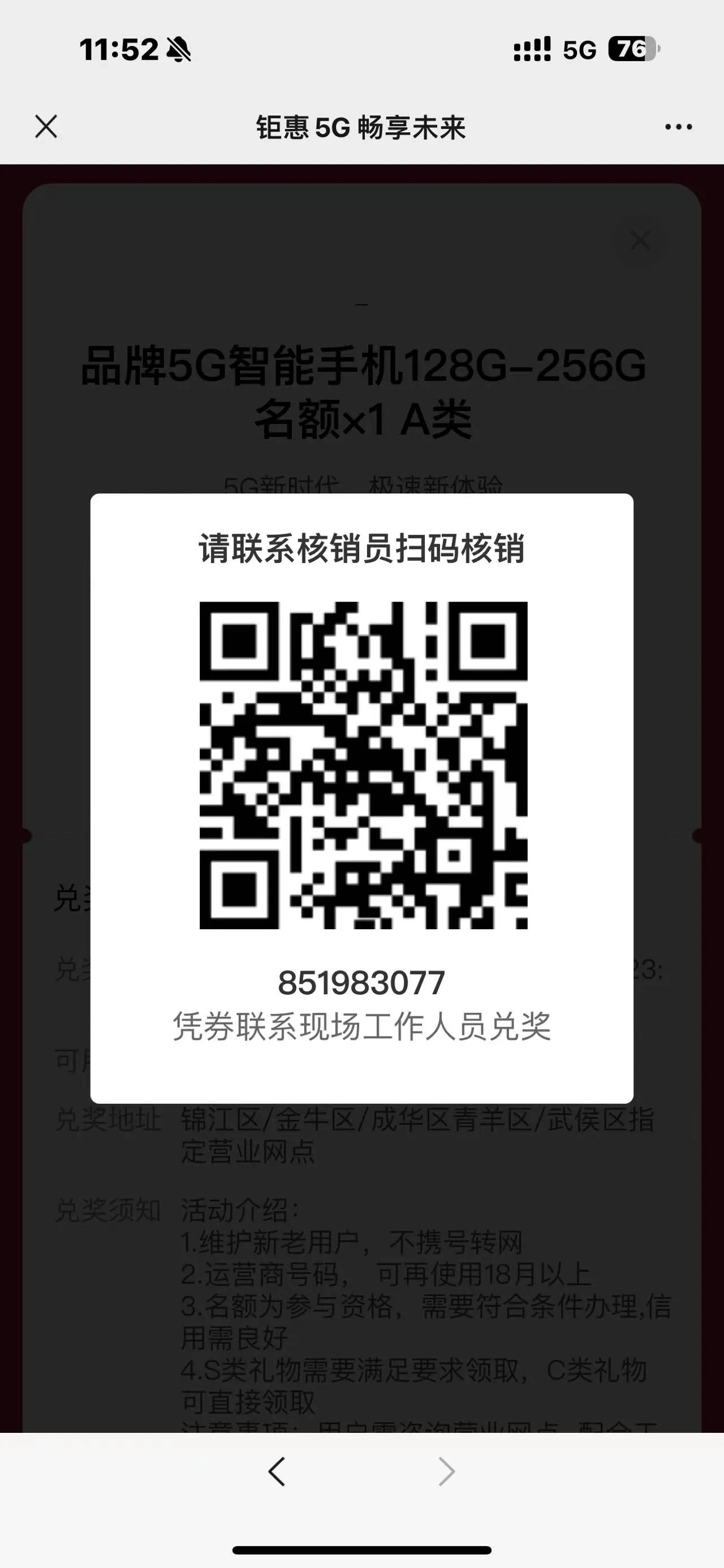Dismiss the prize card with its close icon
The width and height of the screenshot is (724, 1568).
(x=639, y=240)
